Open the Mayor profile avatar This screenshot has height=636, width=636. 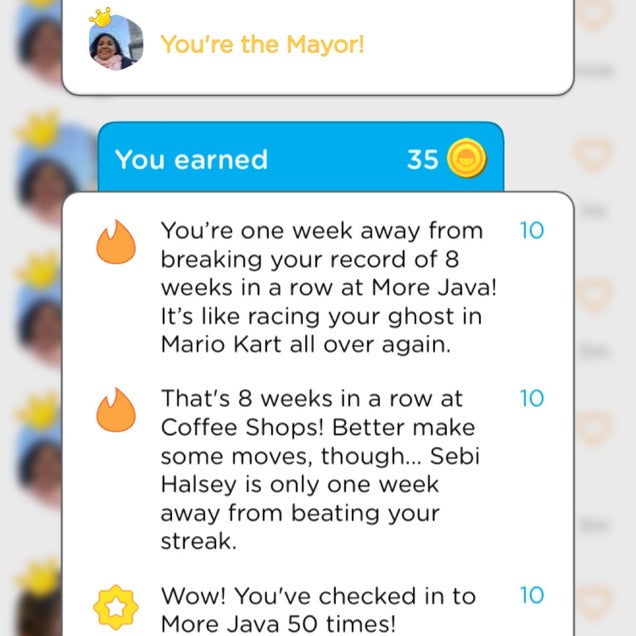coord(115,45)
